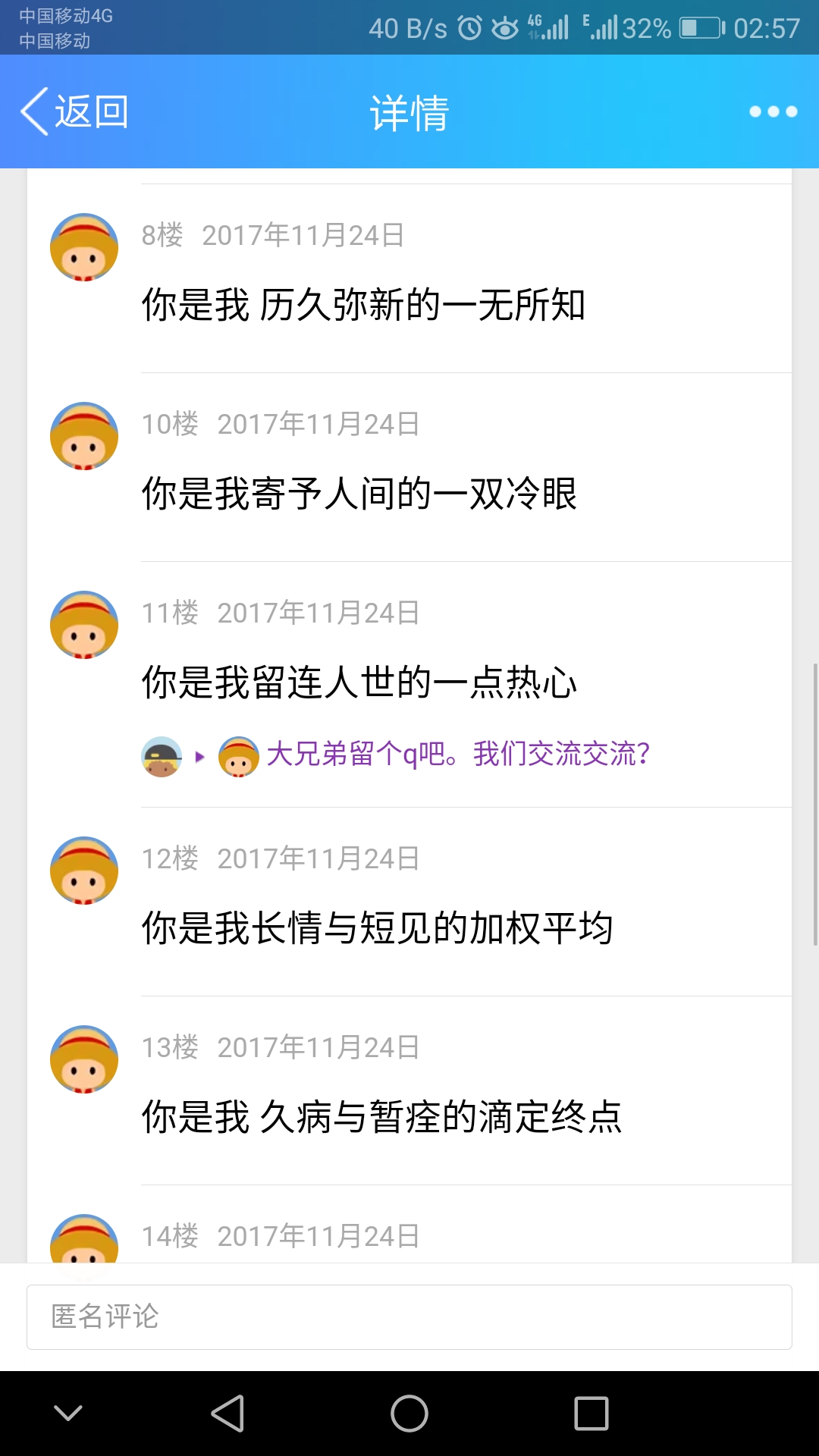819x1456 pixels.
Task: Tap the avatar on the 10楼 comment
Action: pyautogui.click(x=84, y=436)
